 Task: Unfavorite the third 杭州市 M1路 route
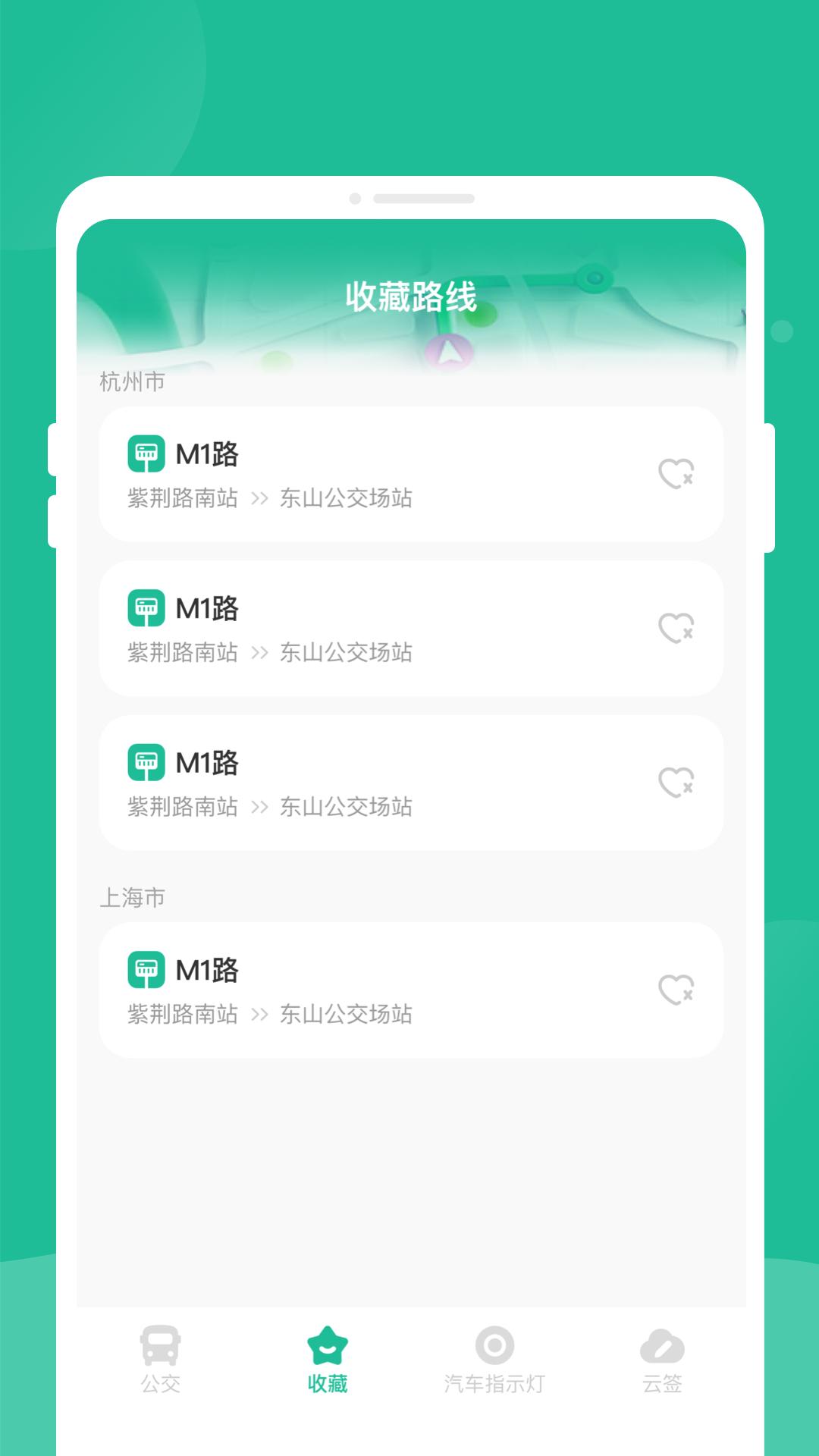[677, 783]
